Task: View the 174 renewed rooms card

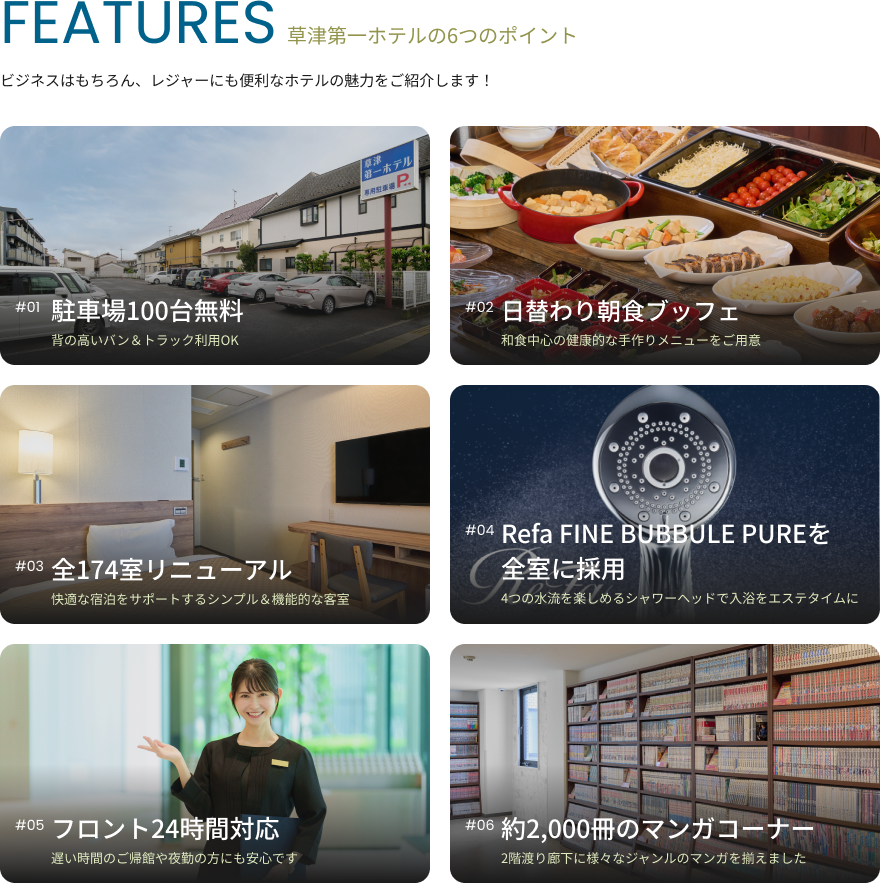Action: point(215,504)
